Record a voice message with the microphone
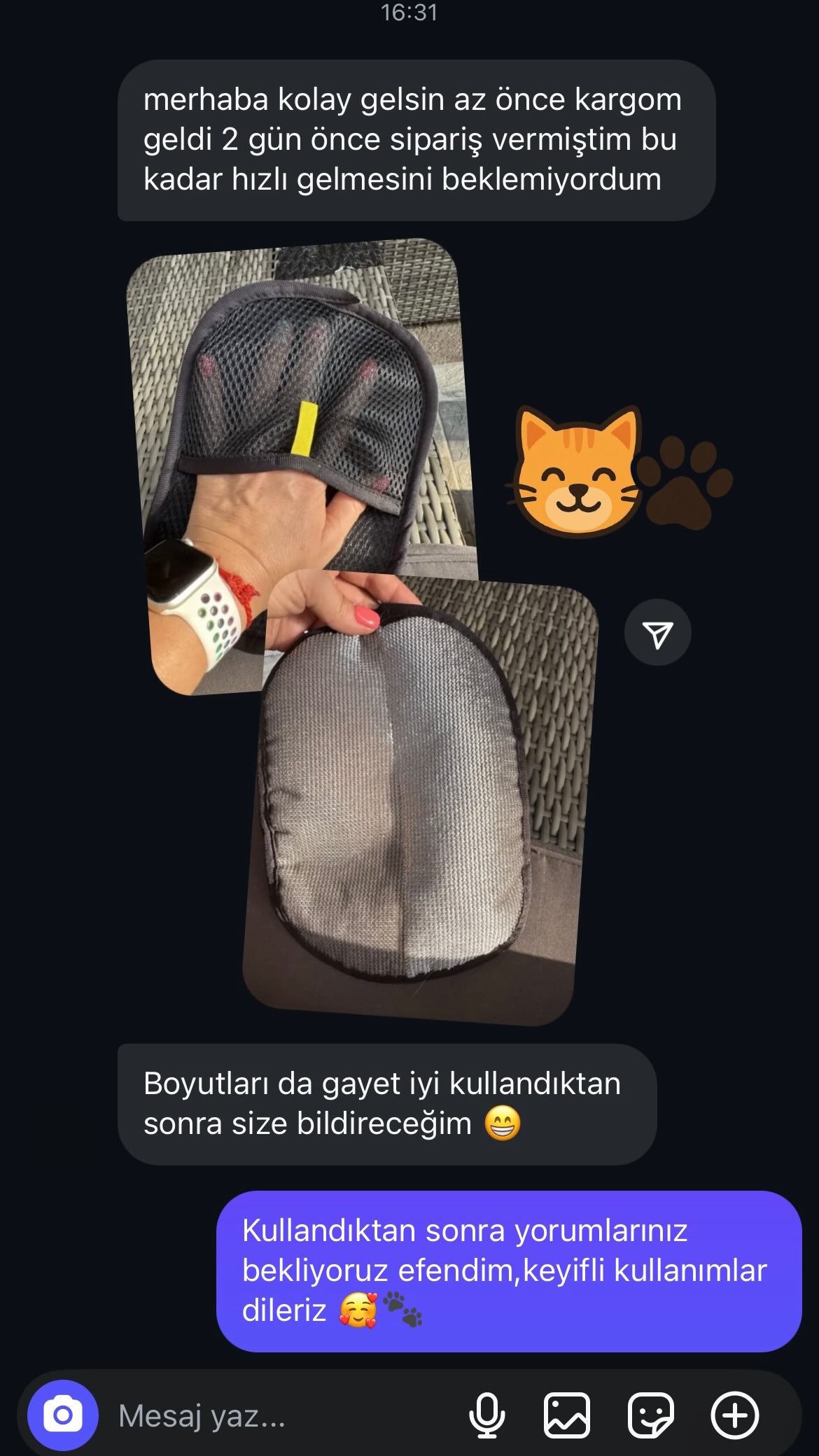The height and width of the screenshot is (1456, 819). [x=486, y=1415]
